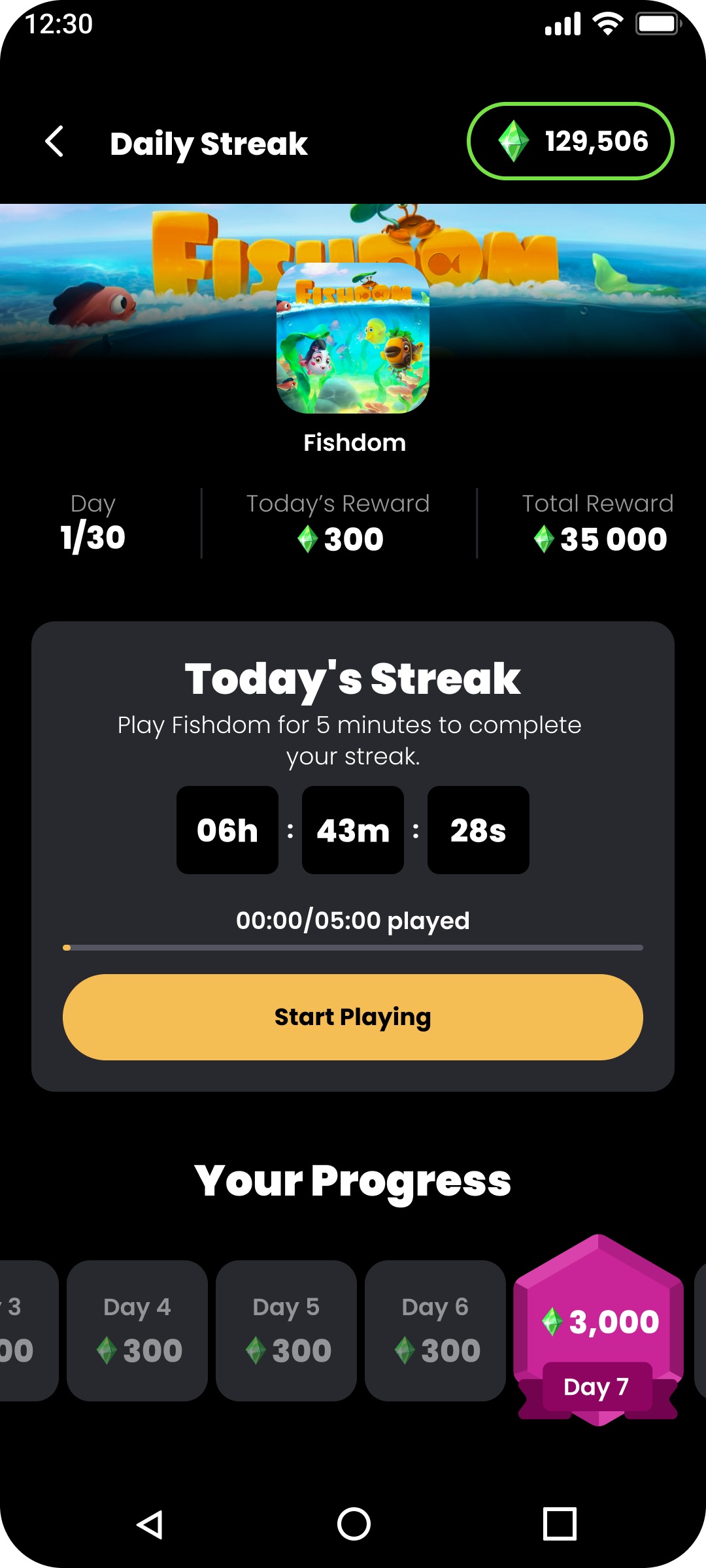Select the Day 5 reward card
The width and height of the screenshot is (706, 1568).
pyautogui.click(x=286, y=1331)
